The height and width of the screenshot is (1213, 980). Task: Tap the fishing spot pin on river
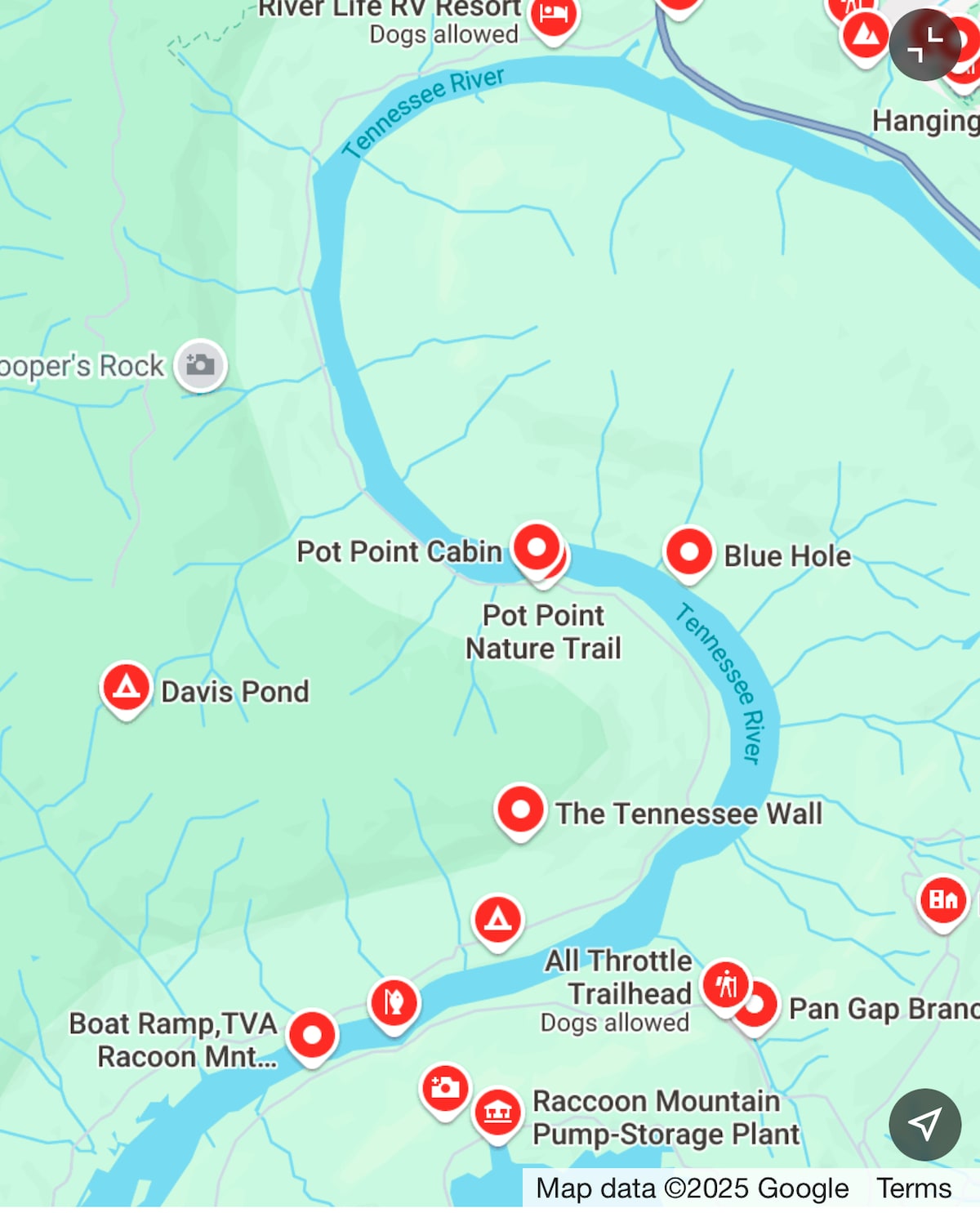click(x=394, y=1002)
